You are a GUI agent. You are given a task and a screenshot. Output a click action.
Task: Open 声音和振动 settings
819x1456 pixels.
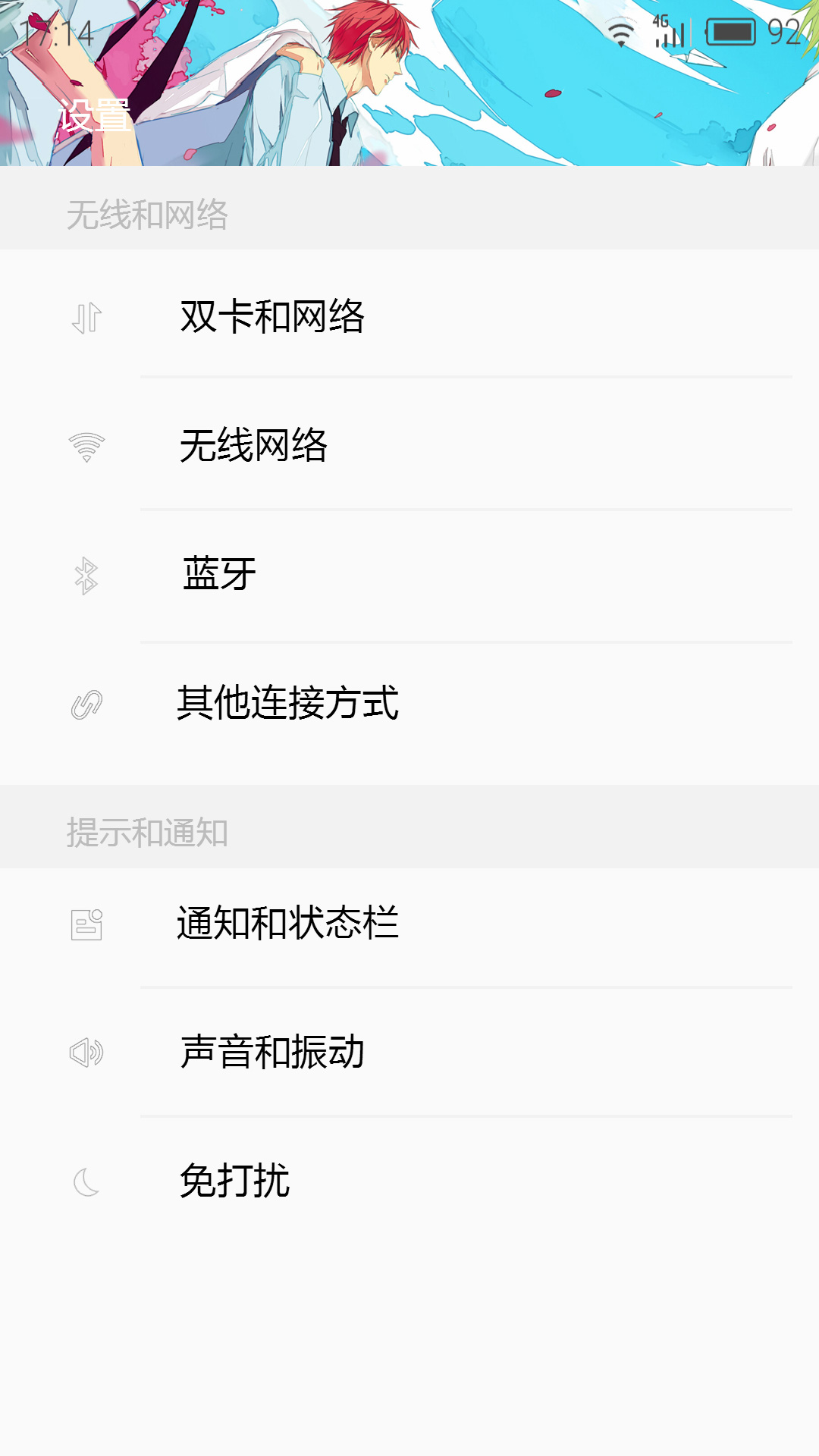coord(273,1053)
